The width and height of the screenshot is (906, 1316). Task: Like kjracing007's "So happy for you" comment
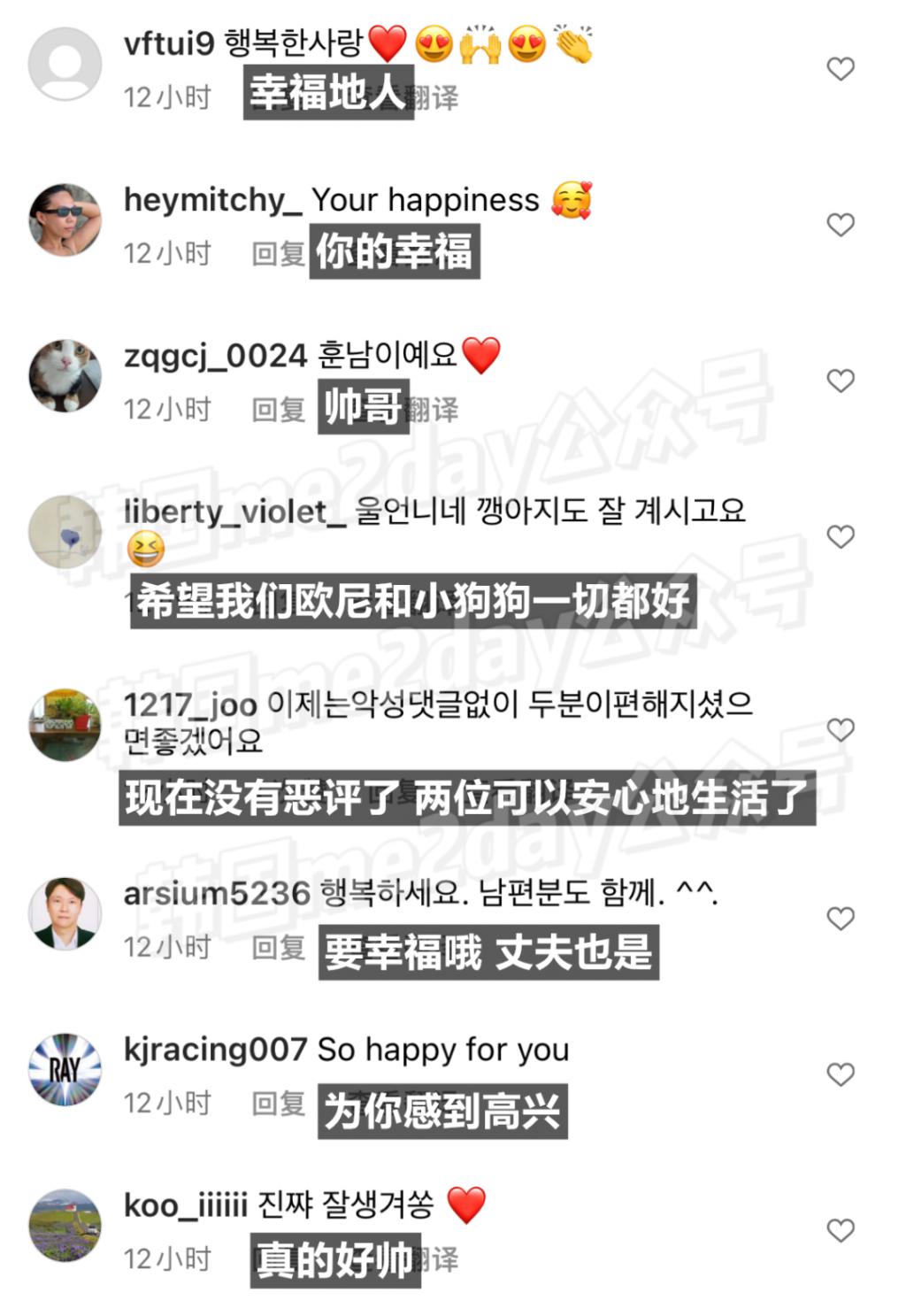point(840,1074)
